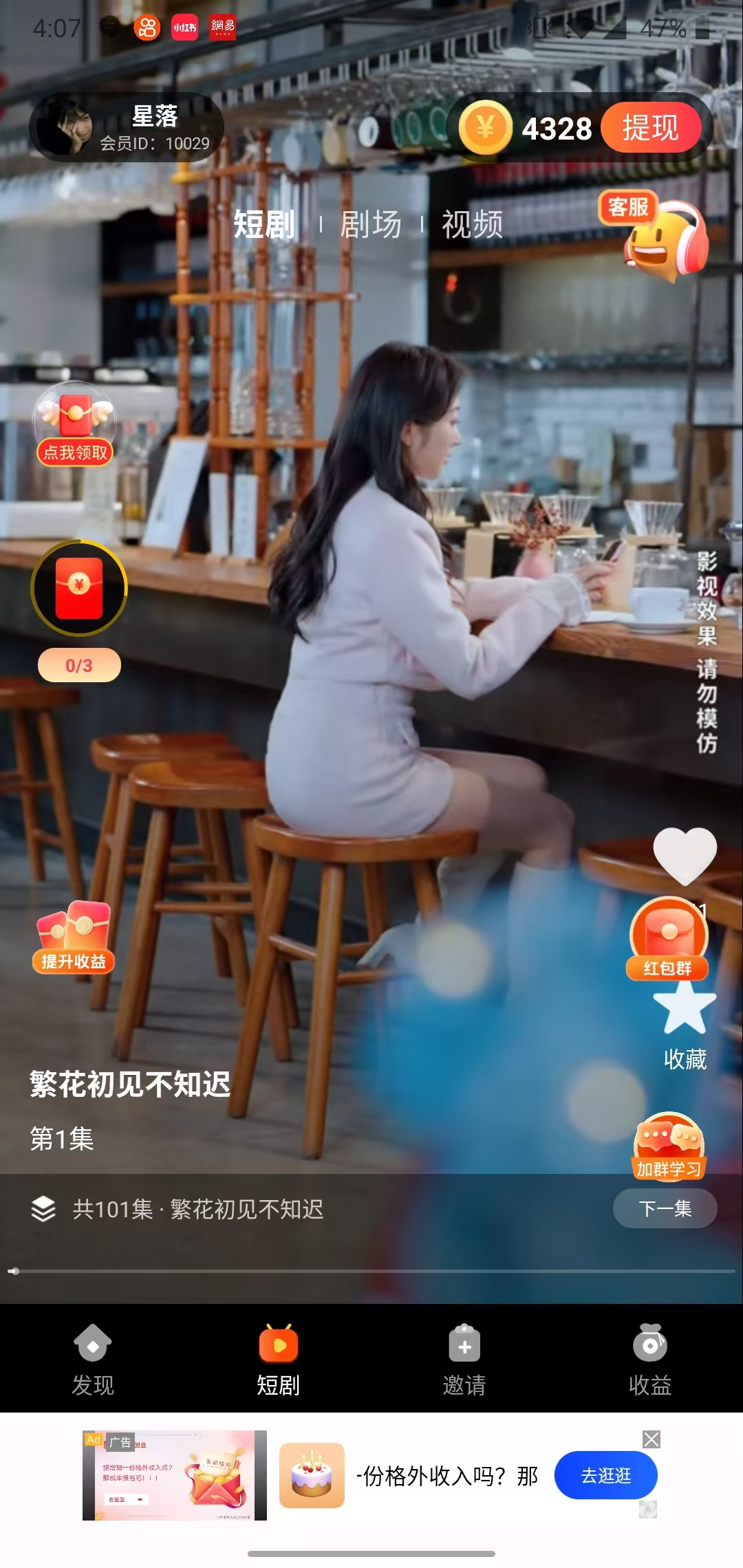Play next episode via 下一集
Image resolution: width=743 pixels, height=1568 pixels.
pos(665,1208)
